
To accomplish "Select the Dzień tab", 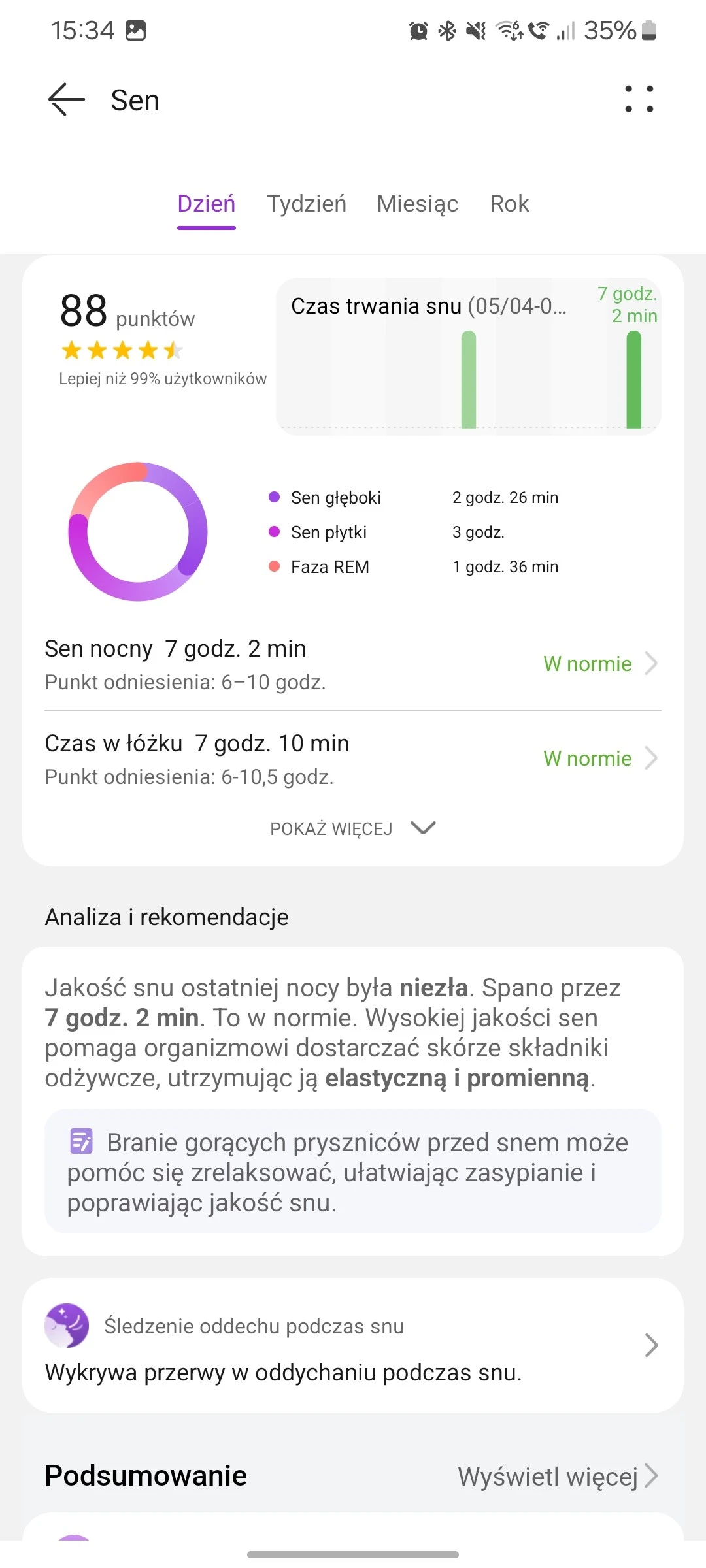I will coord(206,204).
